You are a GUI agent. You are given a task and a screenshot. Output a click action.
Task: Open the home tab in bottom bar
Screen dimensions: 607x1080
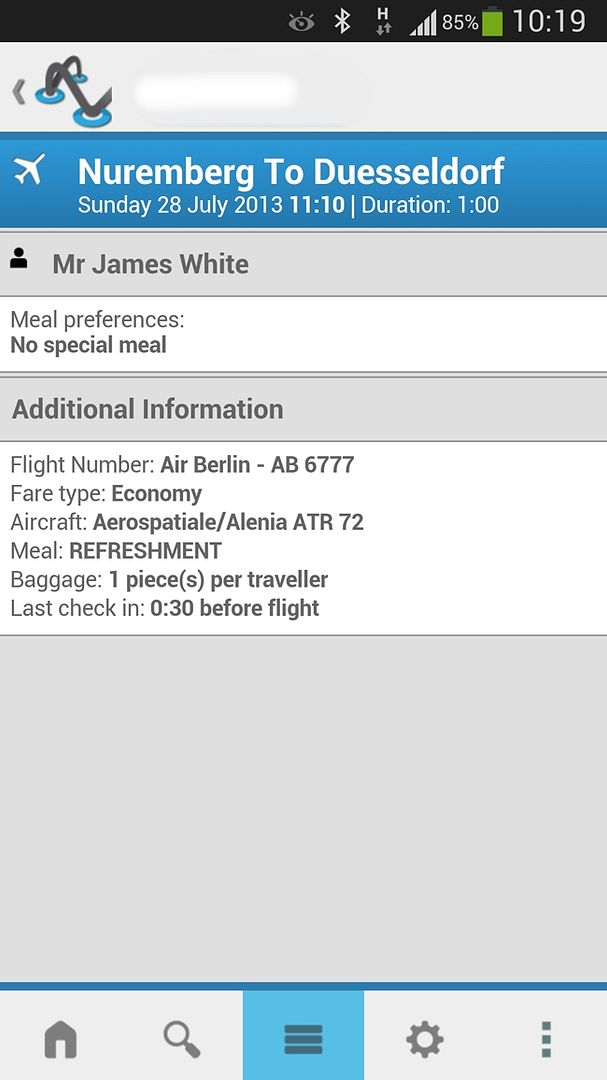61,1038
